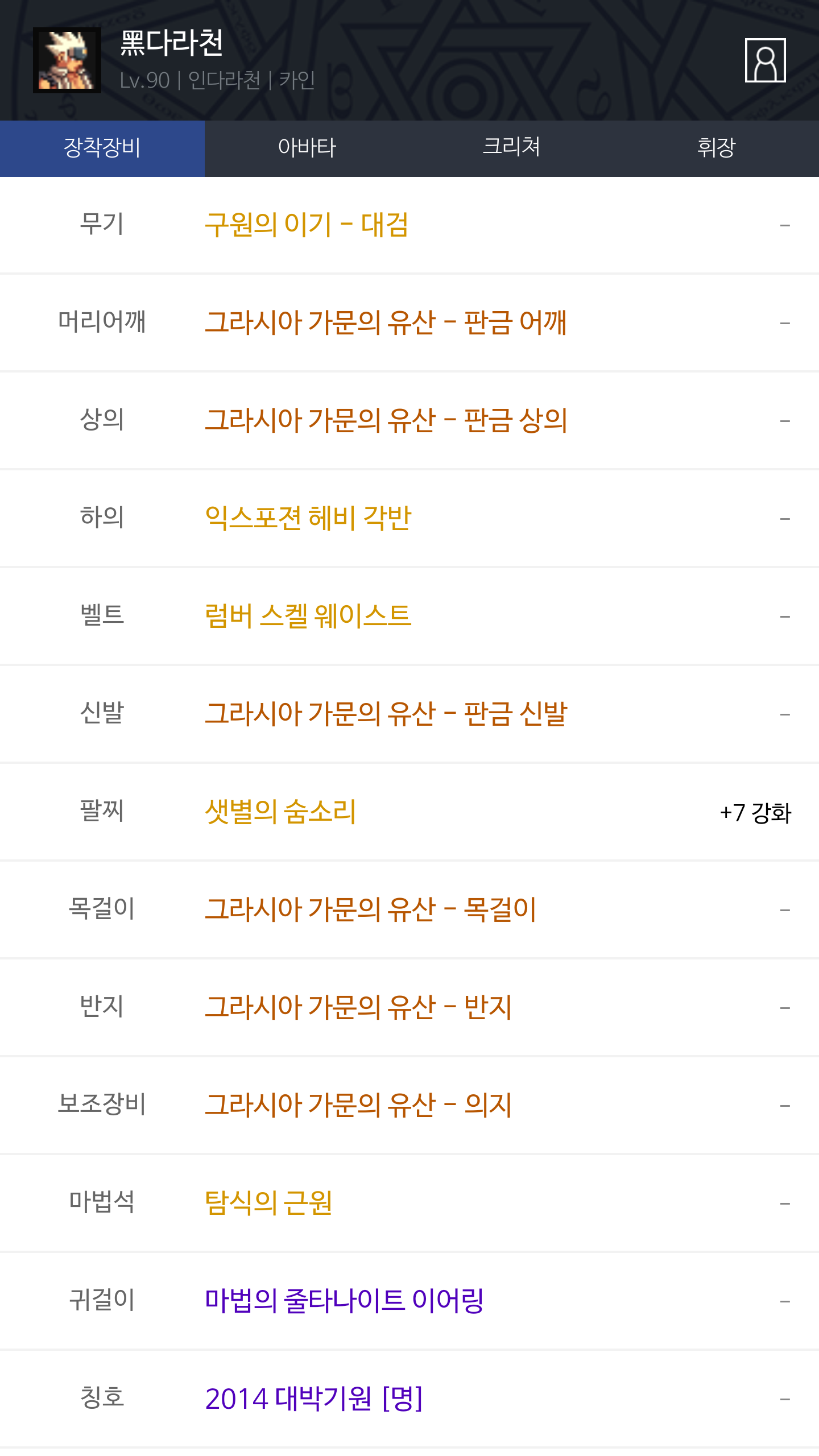
Task: Open weapon item 구원의 이기 - 대검
Action: point(307,225)
